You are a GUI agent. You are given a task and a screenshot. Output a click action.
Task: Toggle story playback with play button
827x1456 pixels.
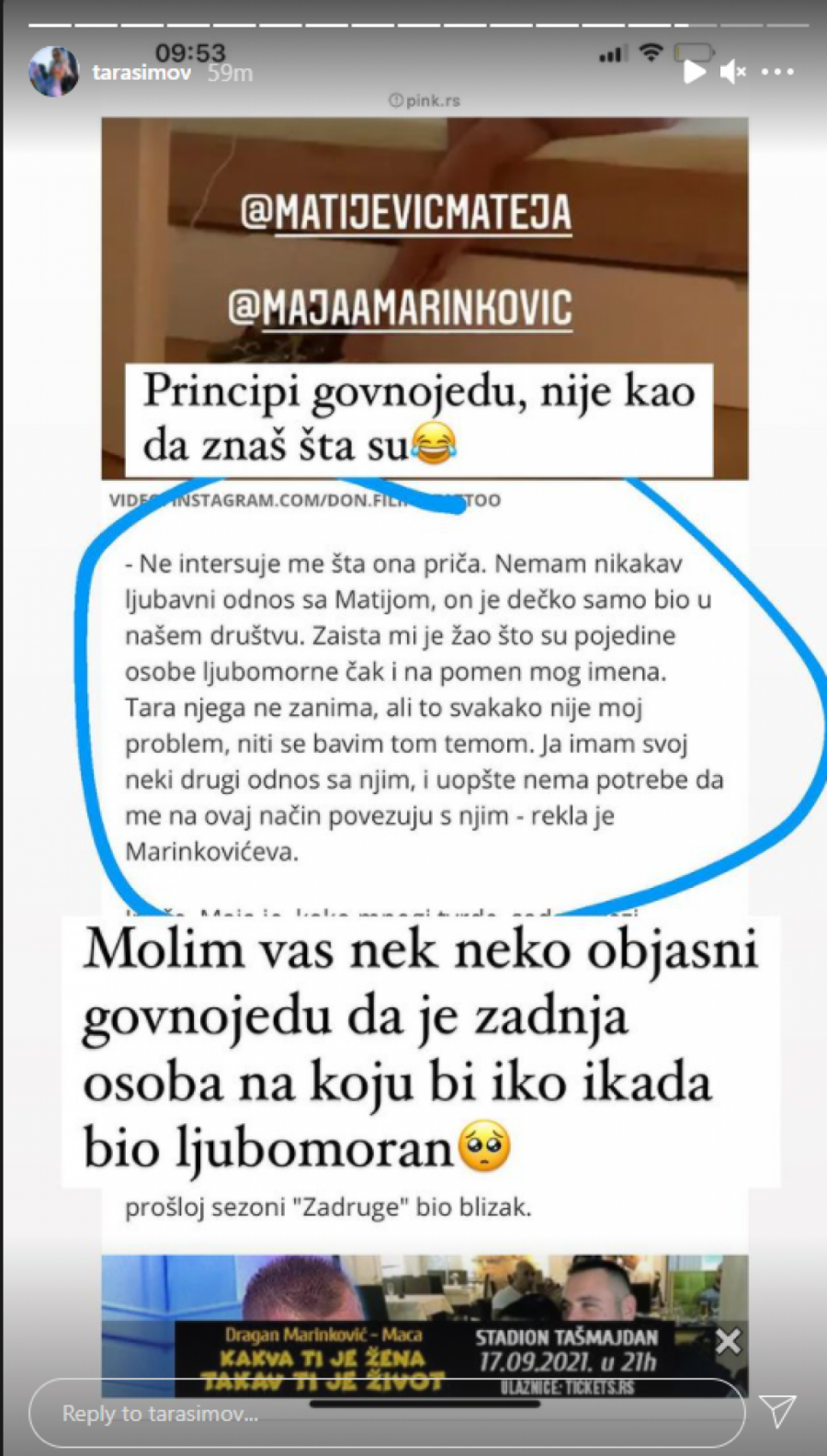tap(696, 70)
